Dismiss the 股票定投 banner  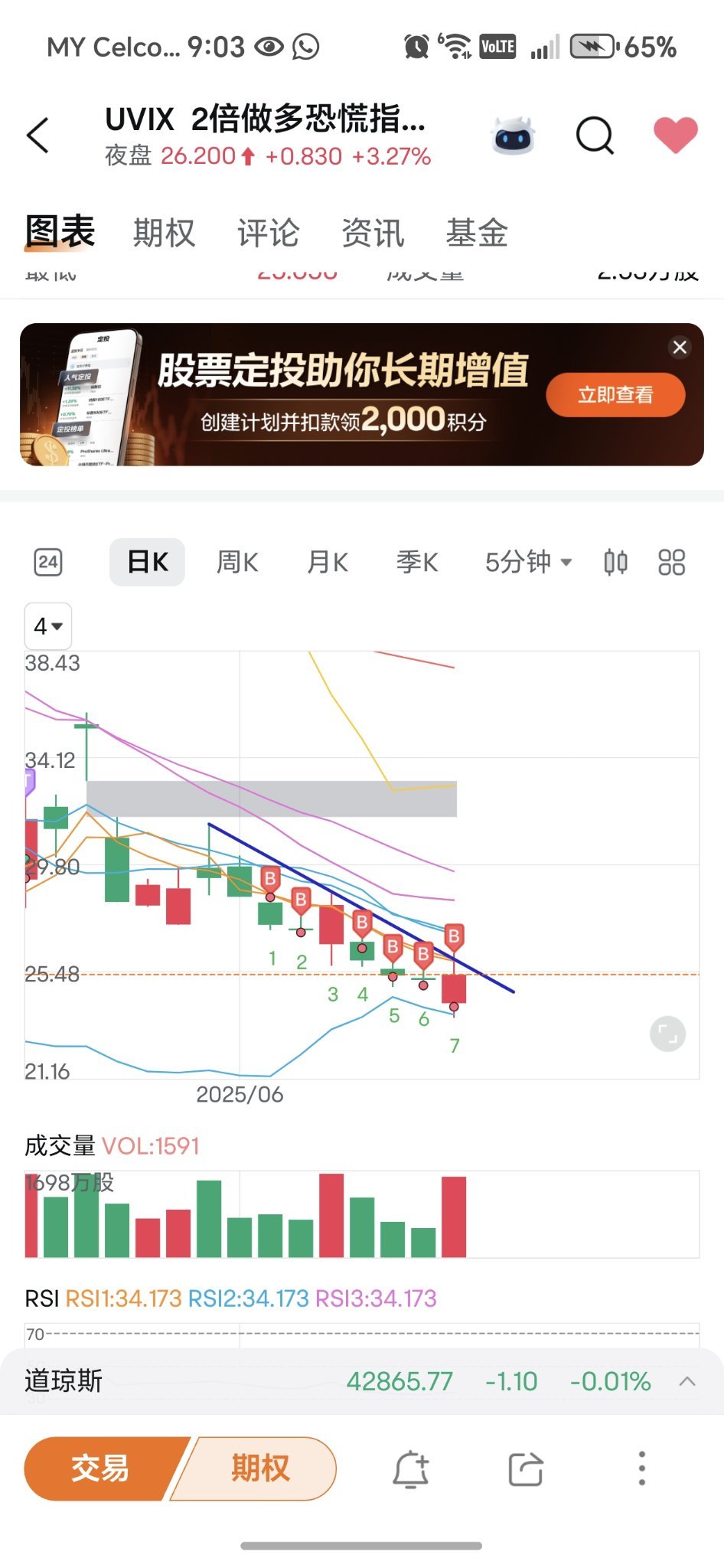(x=680, y=348)
